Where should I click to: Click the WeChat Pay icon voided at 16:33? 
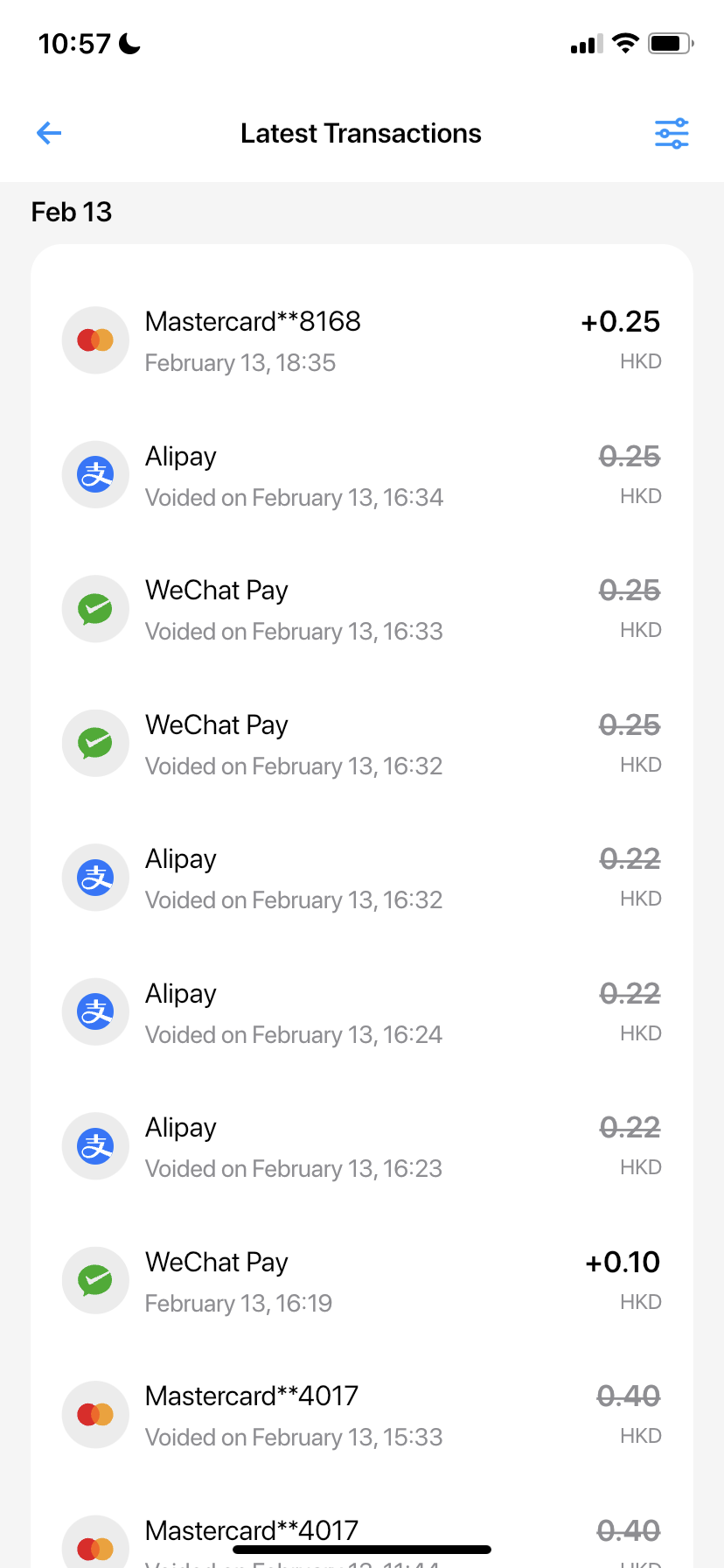[x=95, y=608]
